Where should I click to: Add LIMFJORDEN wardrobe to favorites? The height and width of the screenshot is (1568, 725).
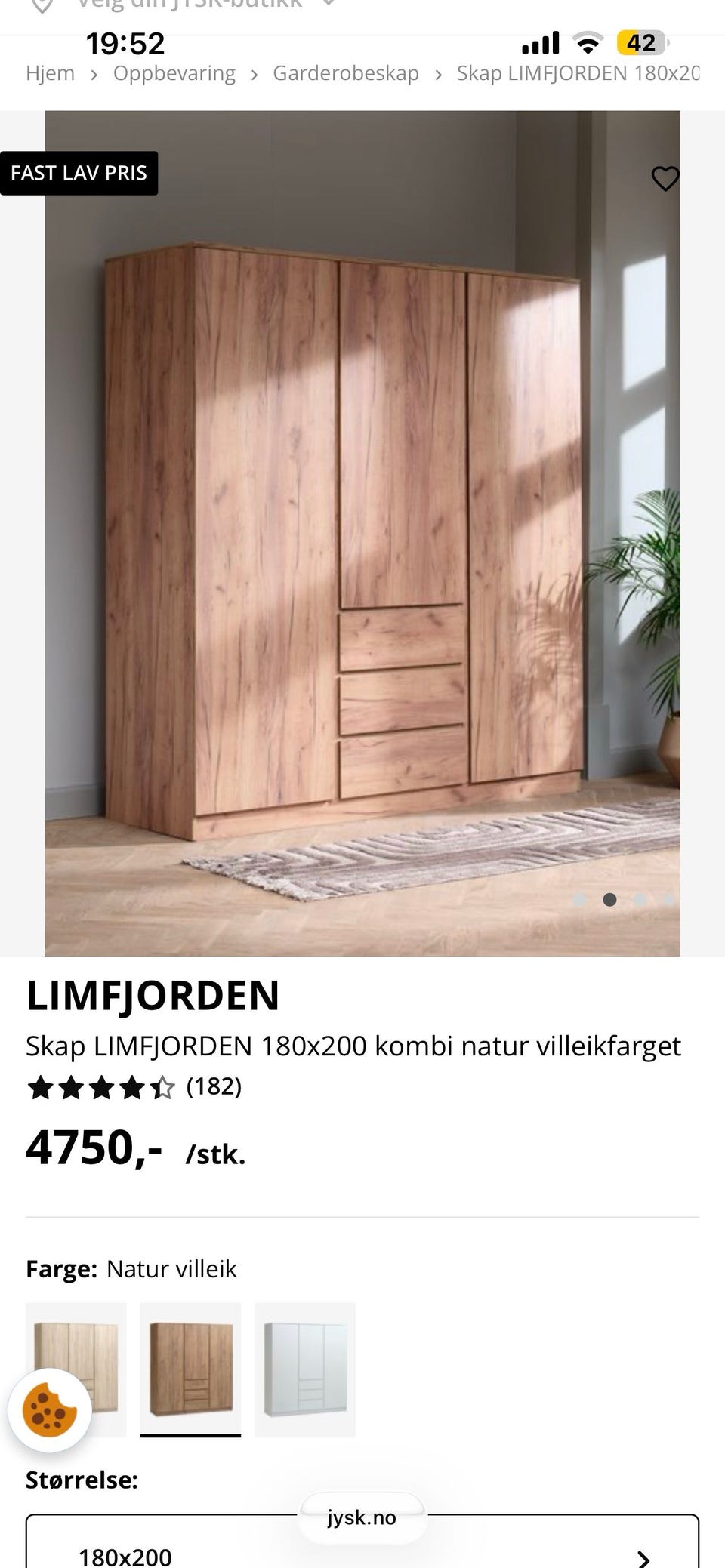pyautogui.click(x=665, y=178)
